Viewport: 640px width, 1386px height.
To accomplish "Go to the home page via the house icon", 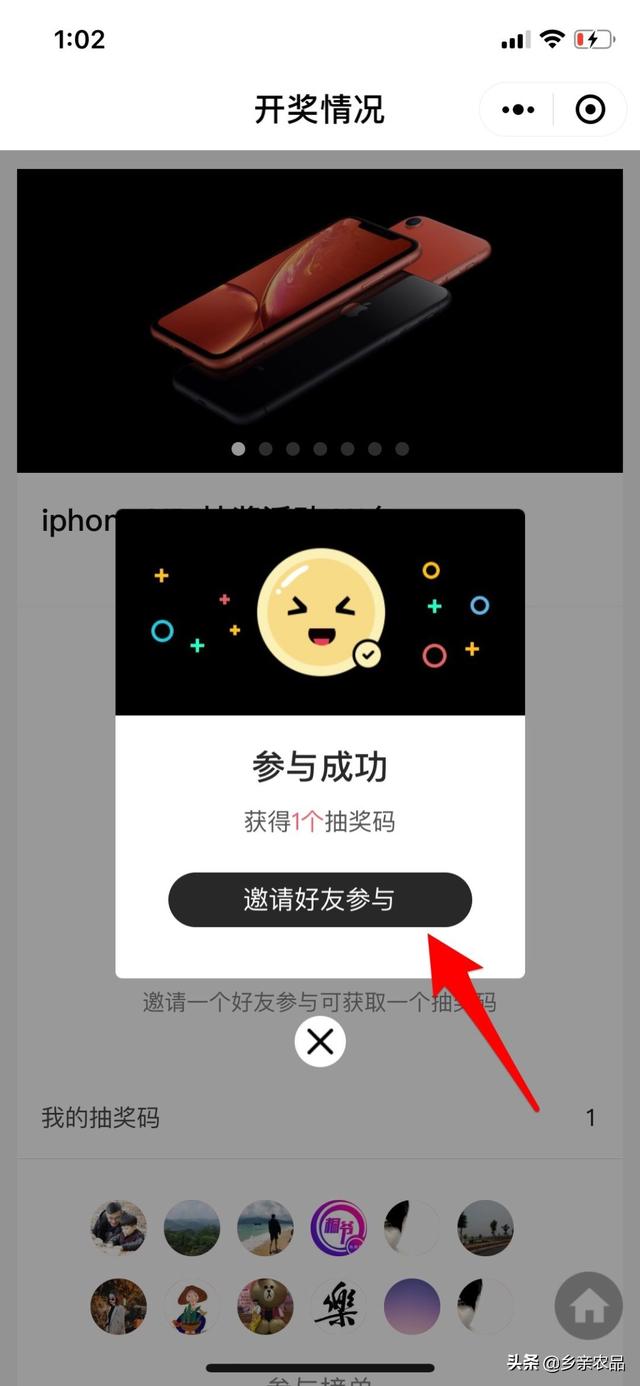I will point(589,1305).
